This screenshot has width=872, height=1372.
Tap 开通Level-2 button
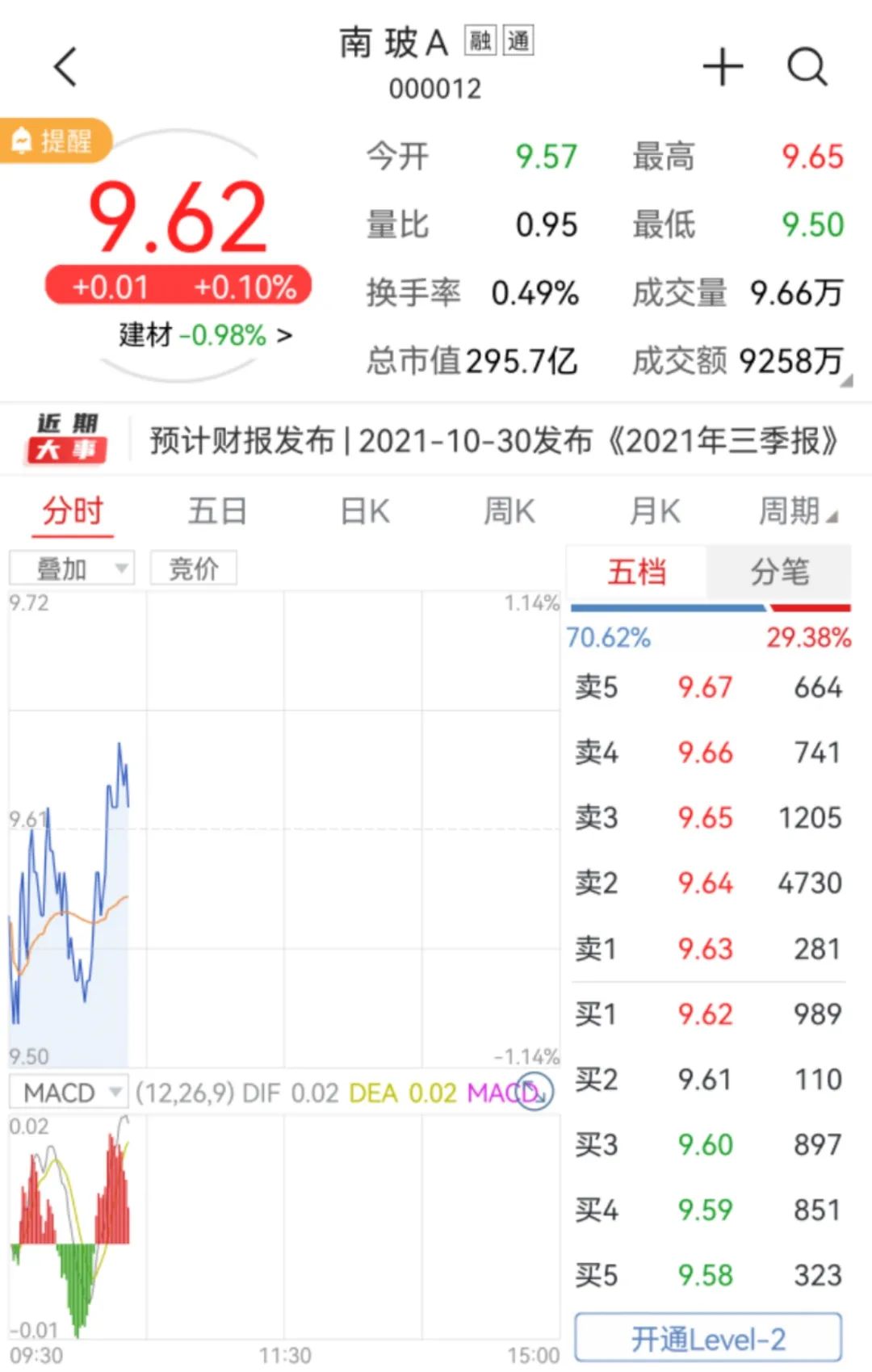coord(708,1339)
